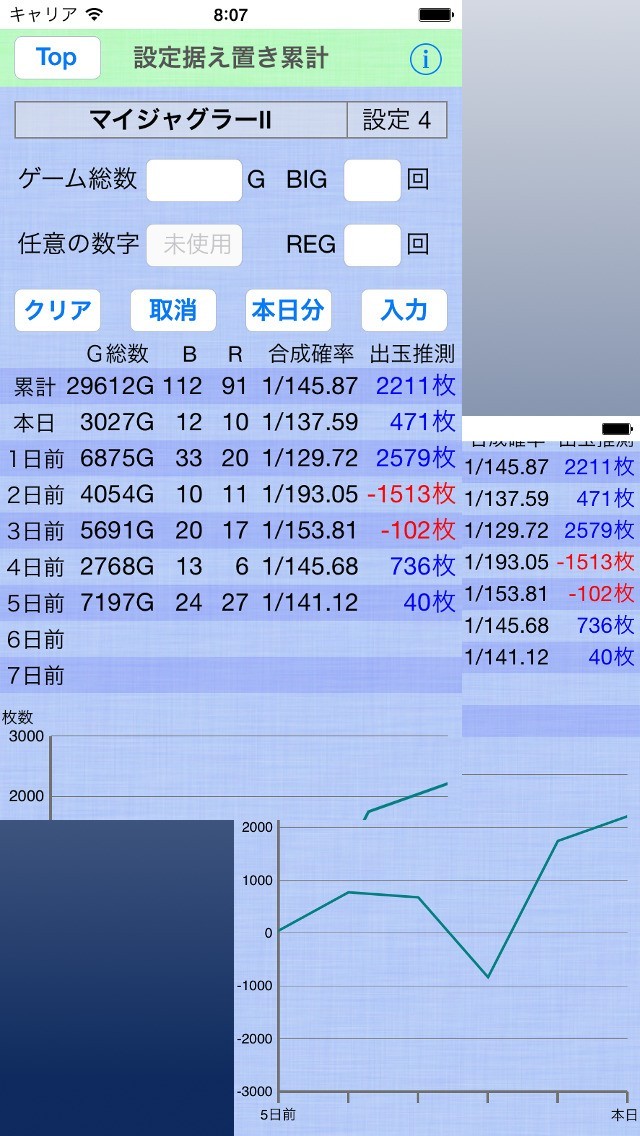Focus the ゲーム総数 input field
Image resolution: width=640 pixels, height=1136 pixels.
[194, 180]
